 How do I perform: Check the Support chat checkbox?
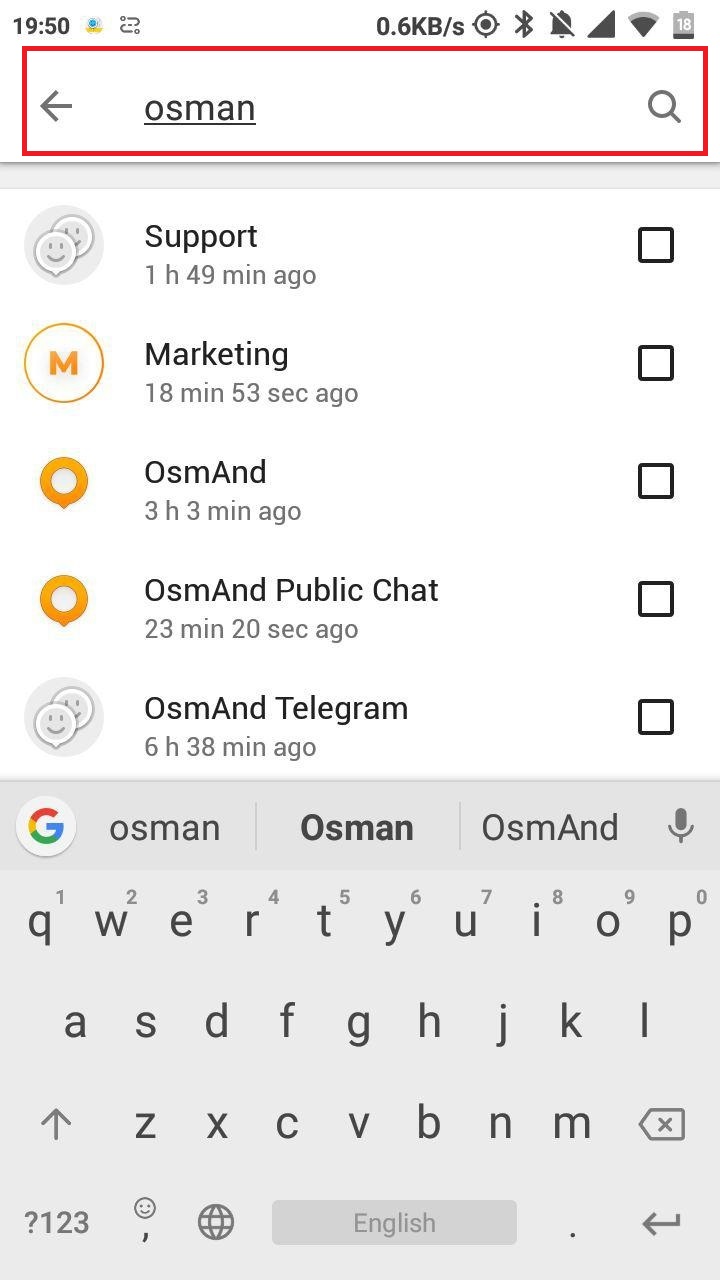coord(656,245)
